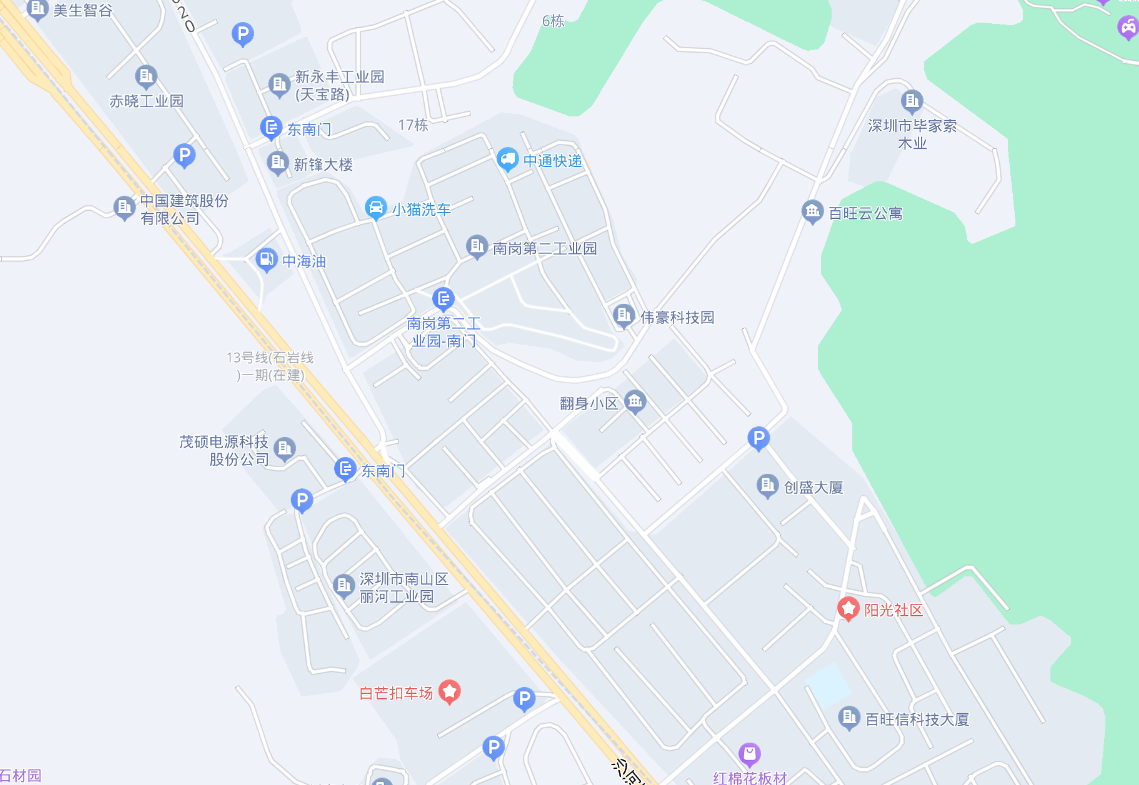Tap the 南岗第二工业园-南门 gate marker
The width and height of the screenshot is (1139, 785).
pos(443,298)
